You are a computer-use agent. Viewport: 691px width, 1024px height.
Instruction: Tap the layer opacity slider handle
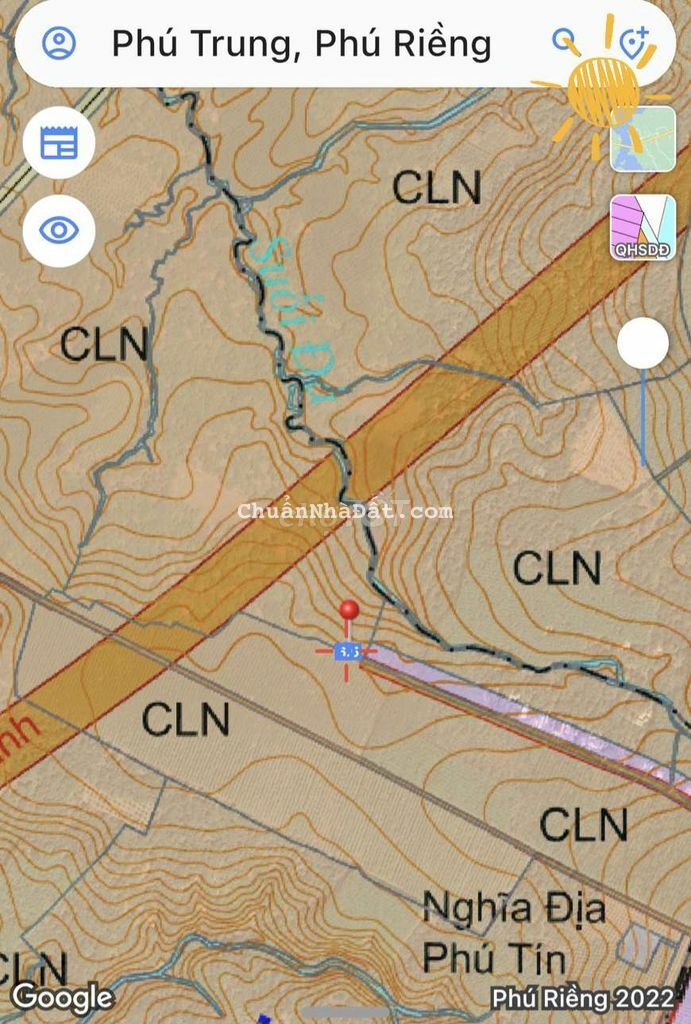pos(642,345)
